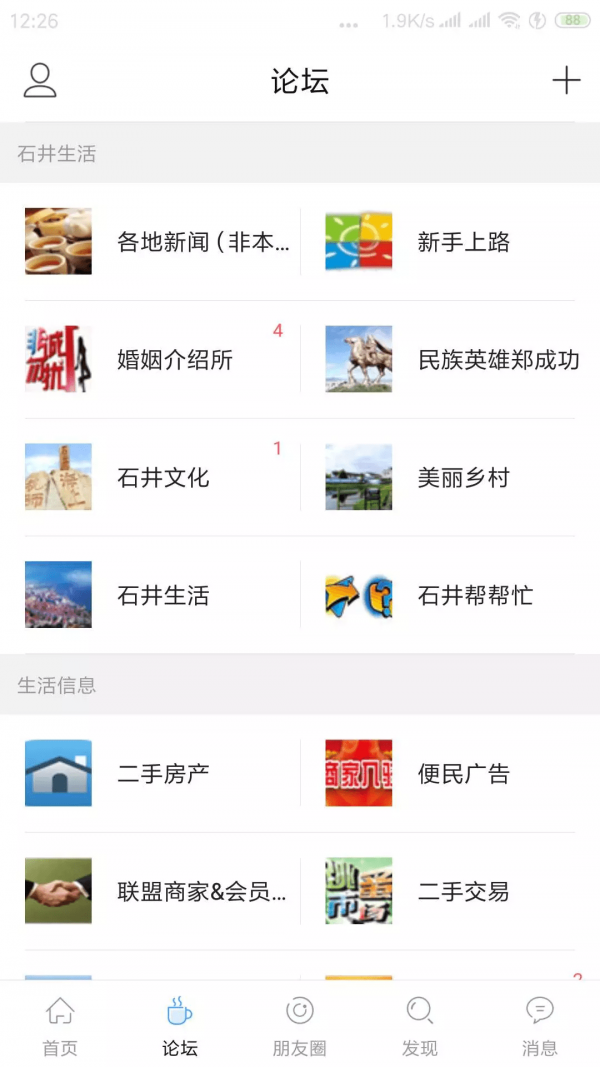
Task: Select the 论坛 tab in the bottom bar
Action: [x=180, y=1027]
